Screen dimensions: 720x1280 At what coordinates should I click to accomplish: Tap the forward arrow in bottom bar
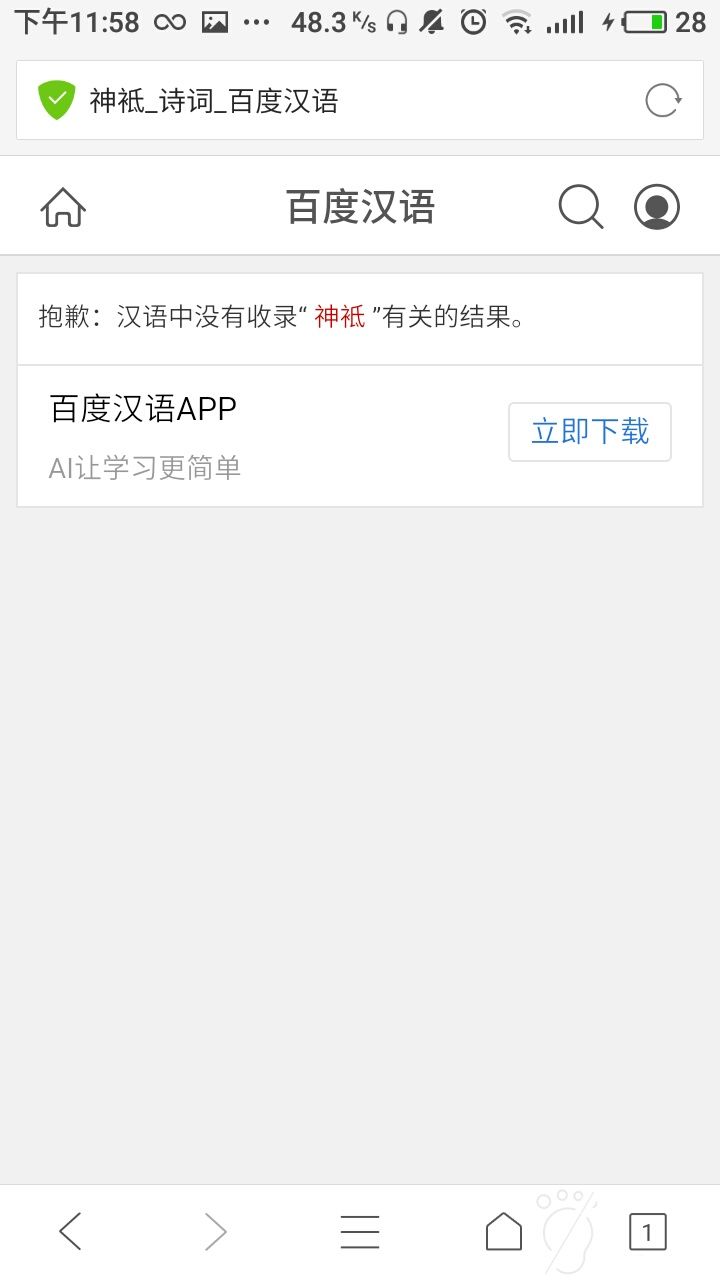click(x=215, y=1232)
